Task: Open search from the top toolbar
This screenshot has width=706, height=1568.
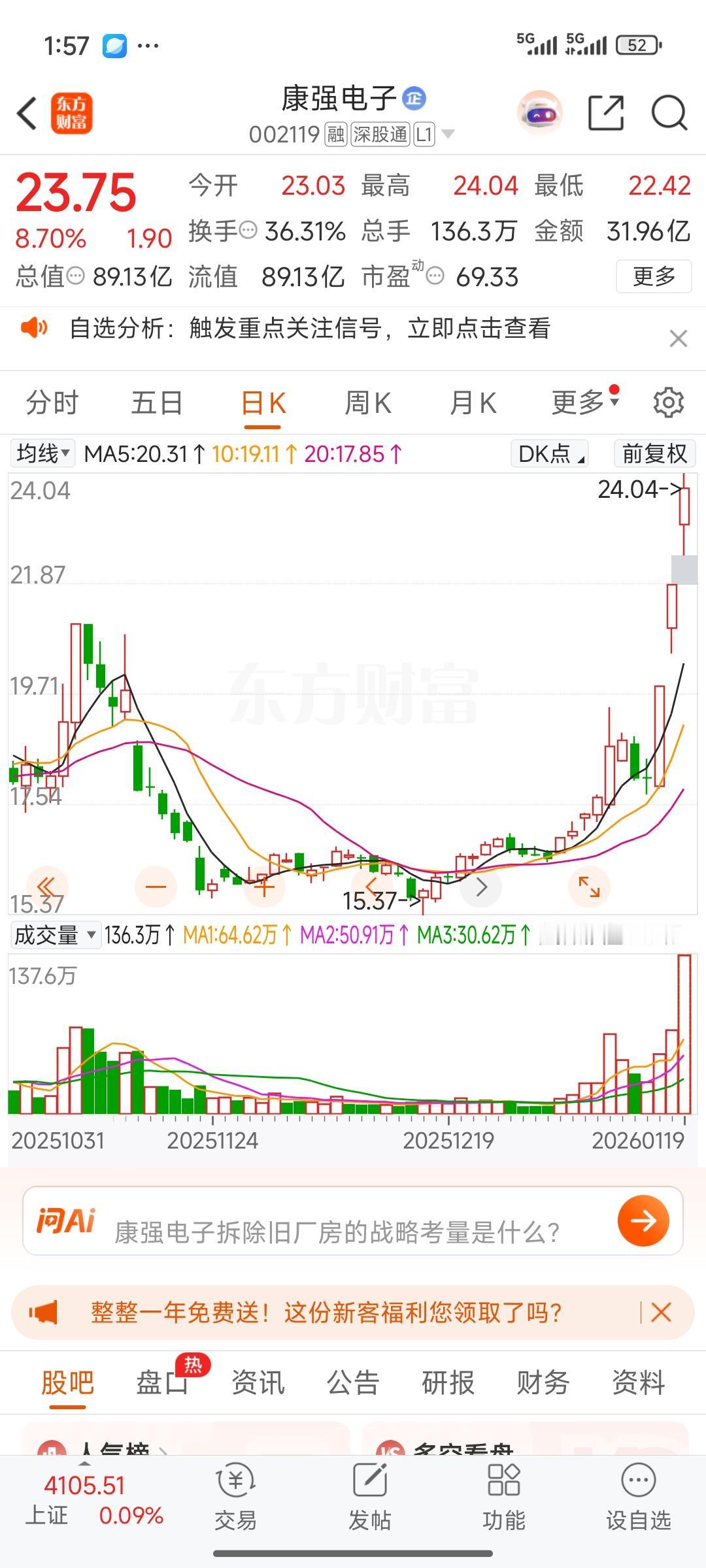Action: pyautogui.click(x=667, y=113)
